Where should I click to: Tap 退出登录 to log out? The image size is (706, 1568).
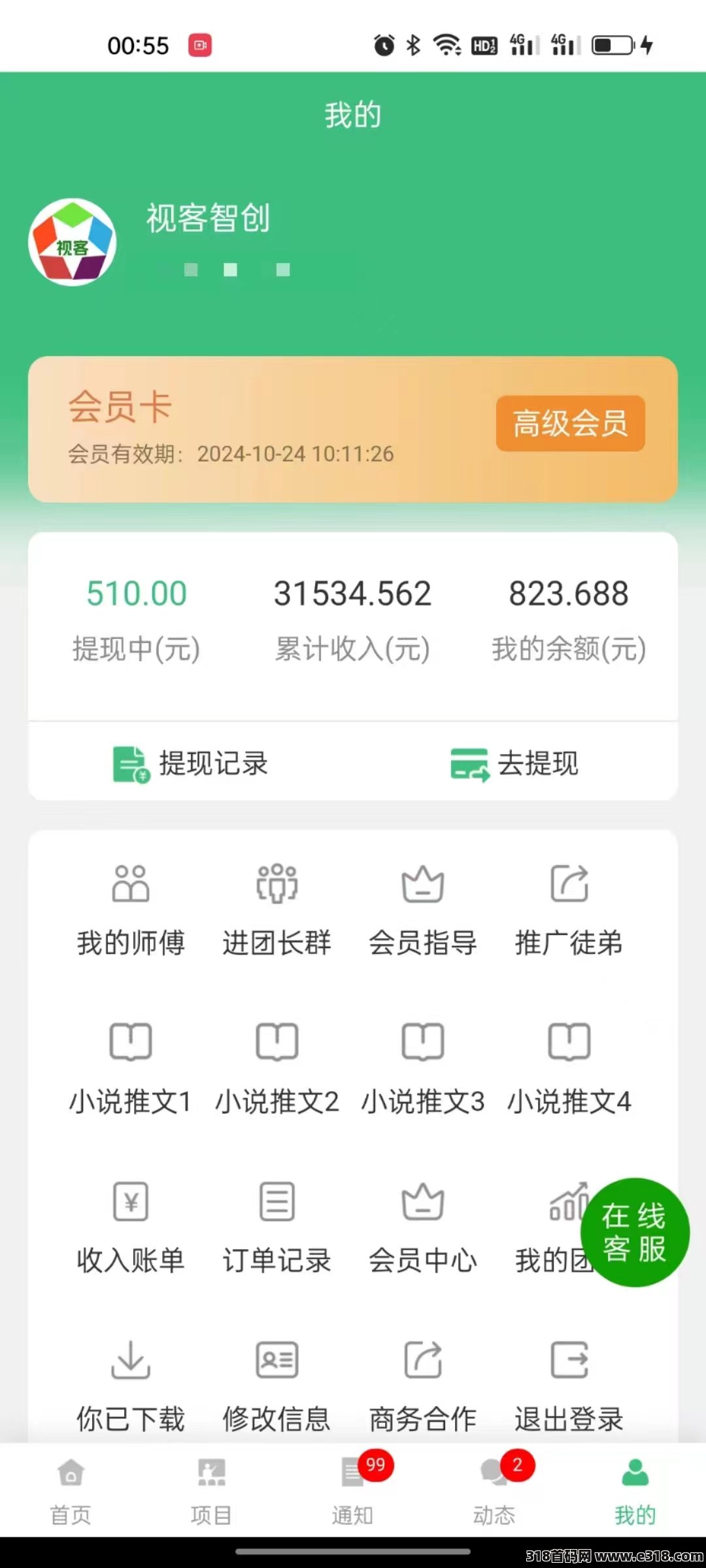point(569,1385)
